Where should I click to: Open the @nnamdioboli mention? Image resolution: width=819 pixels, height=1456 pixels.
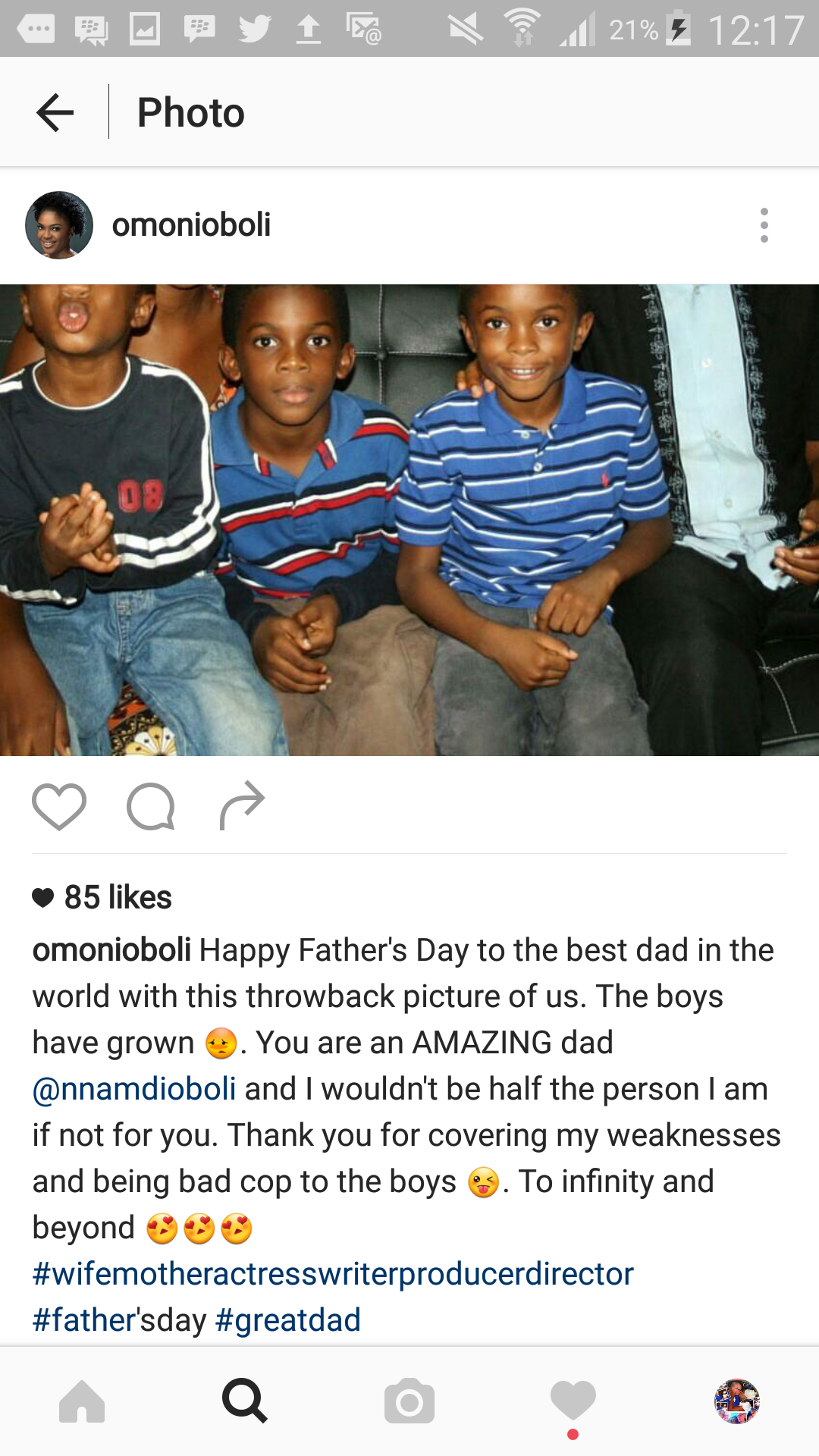(134, 1089)
